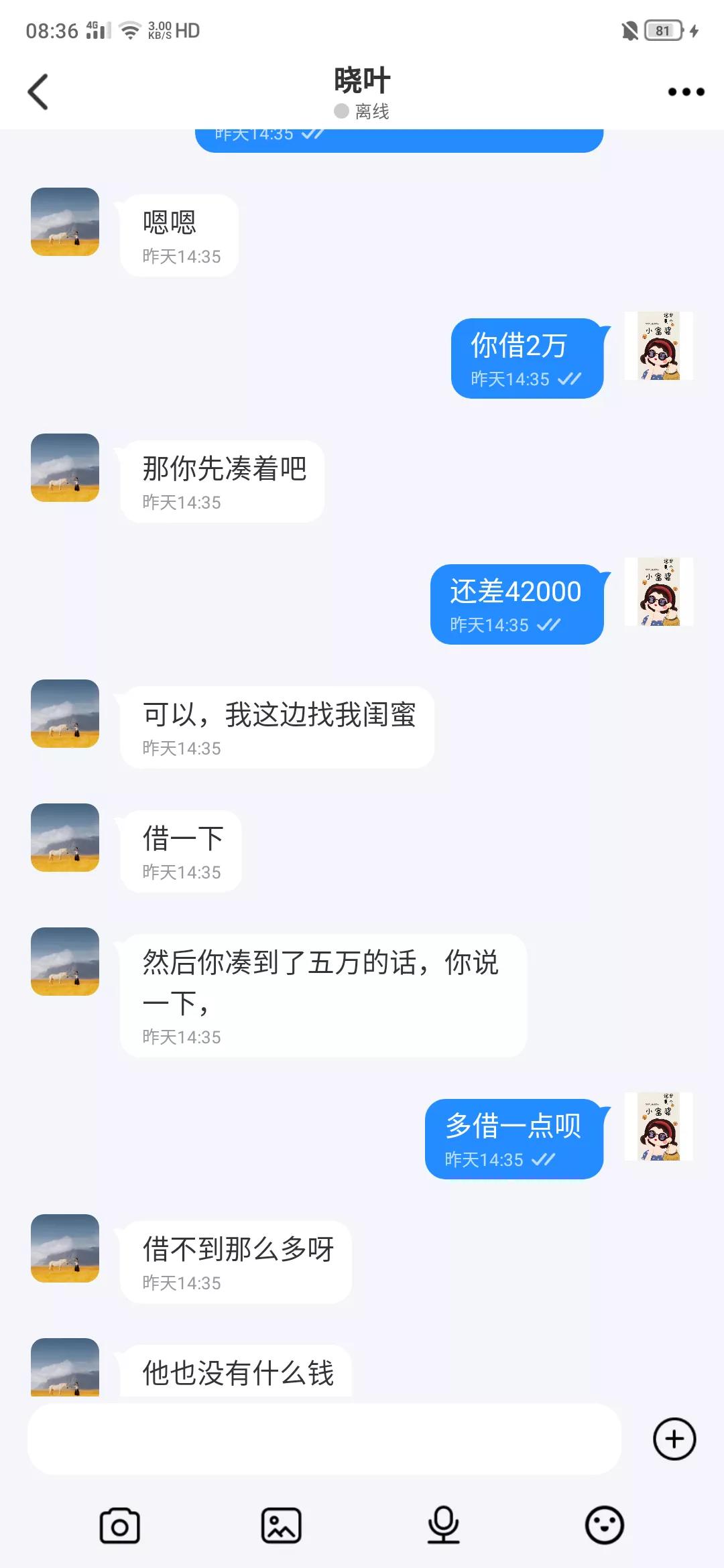Tap the back arrow to leave the chat
The height and width of the screenshot is (1568, 724).
tap(38, 92)
